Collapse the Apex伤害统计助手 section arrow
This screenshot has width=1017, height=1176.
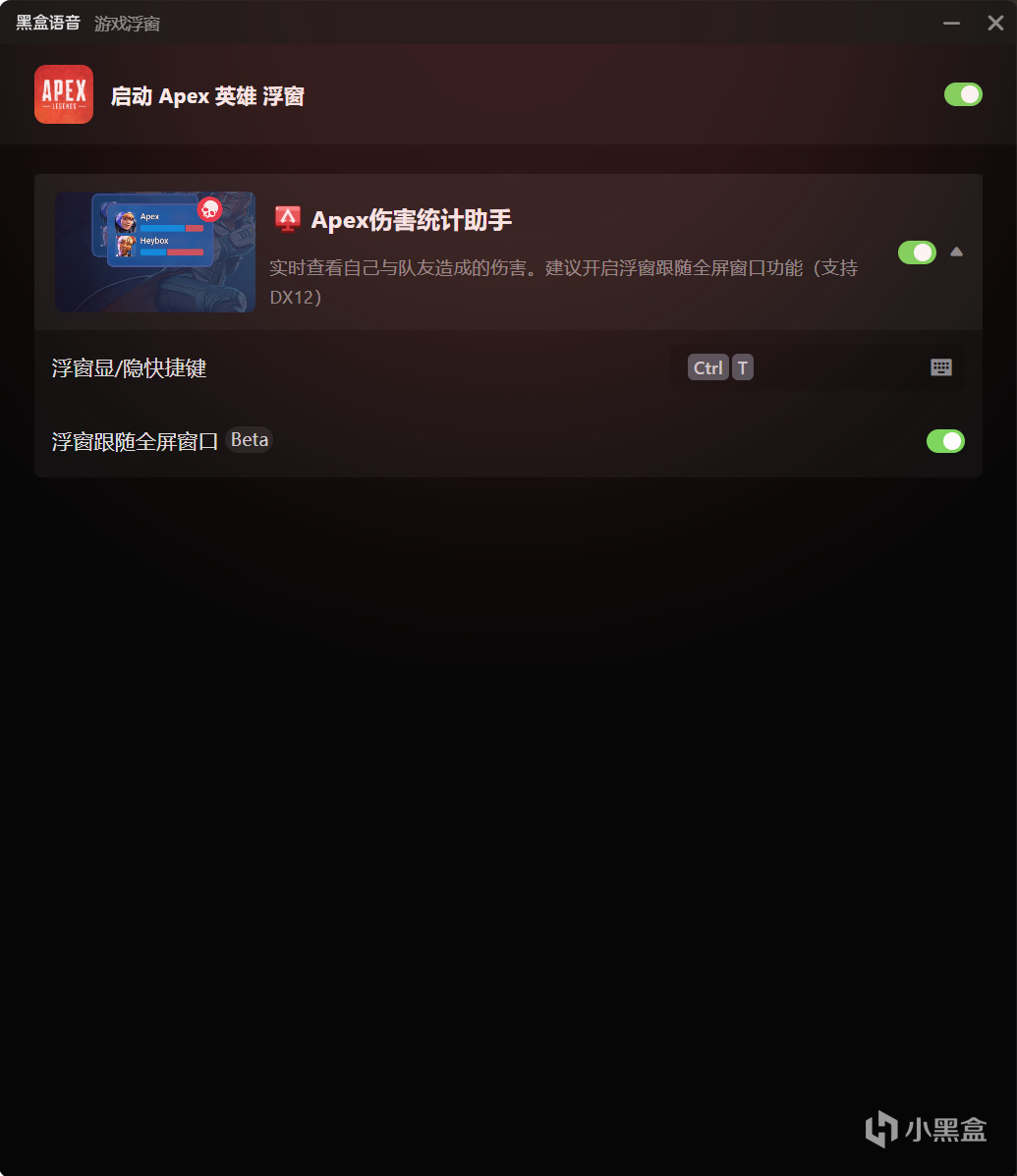[957, 252]
